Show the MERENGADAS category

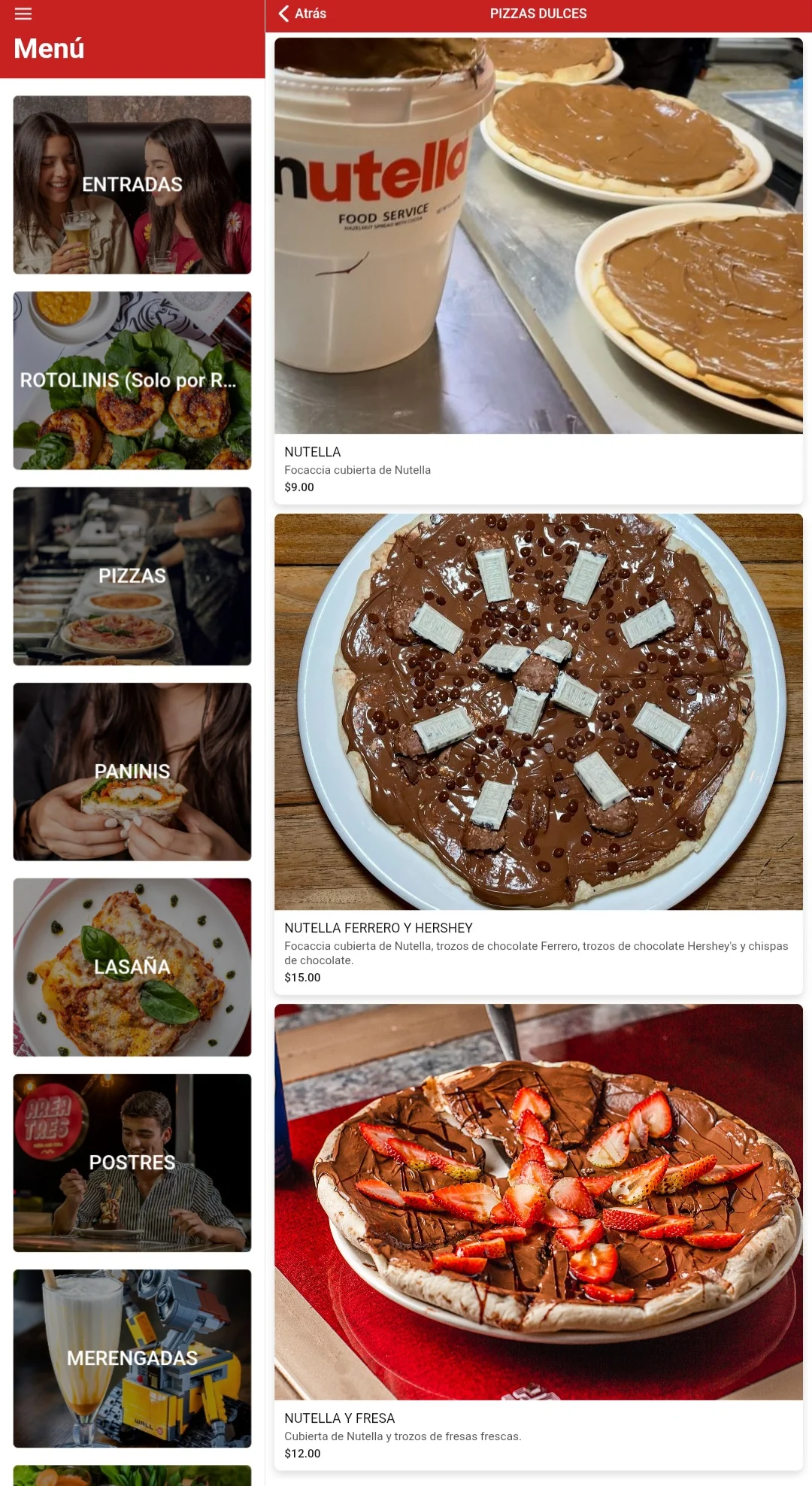coord(132,1358)
